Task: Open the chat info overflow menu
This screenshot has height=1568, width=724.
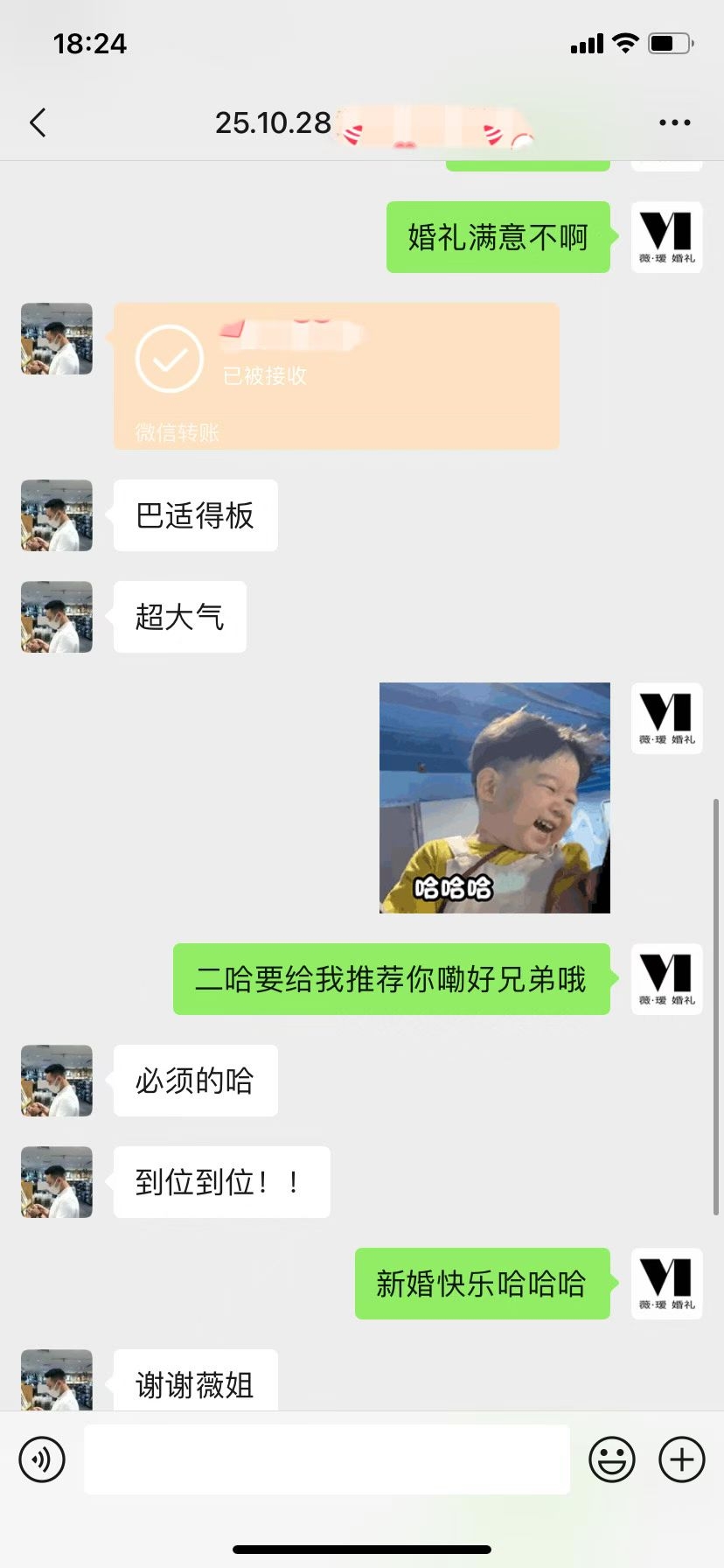Action: point(674,122)
